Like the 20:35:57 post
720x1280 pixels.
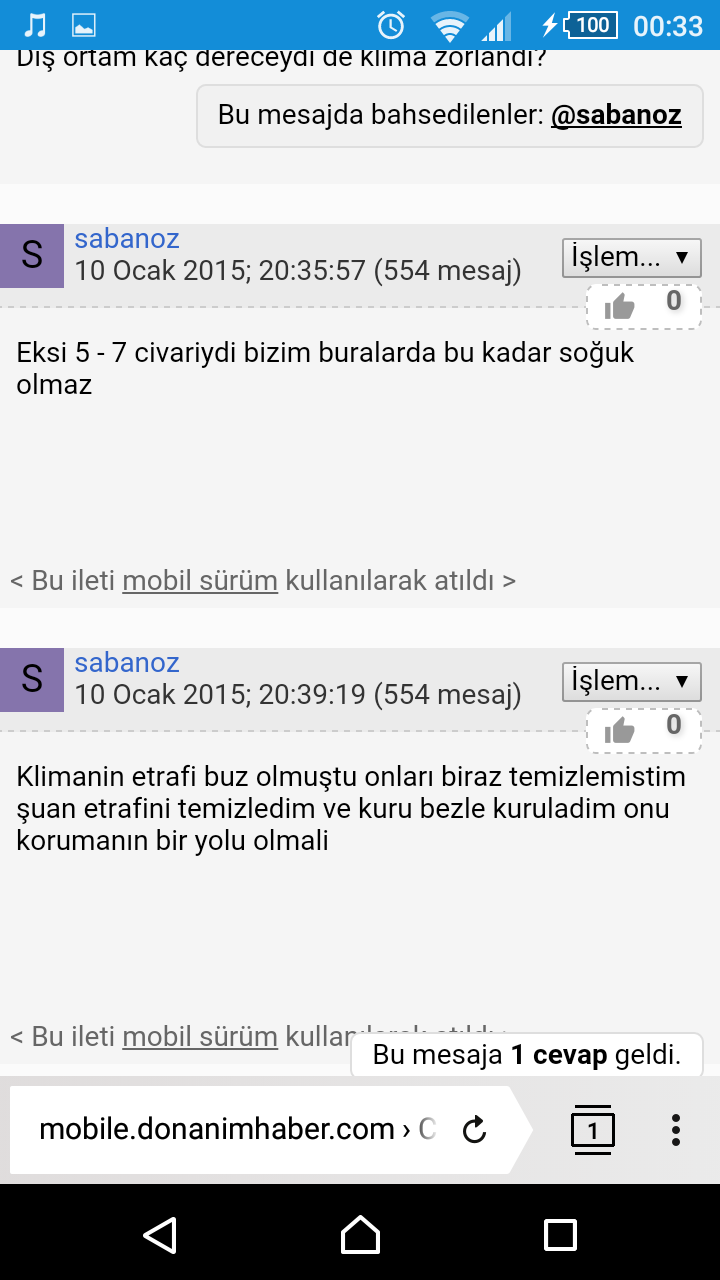click(x=621, y=307)
